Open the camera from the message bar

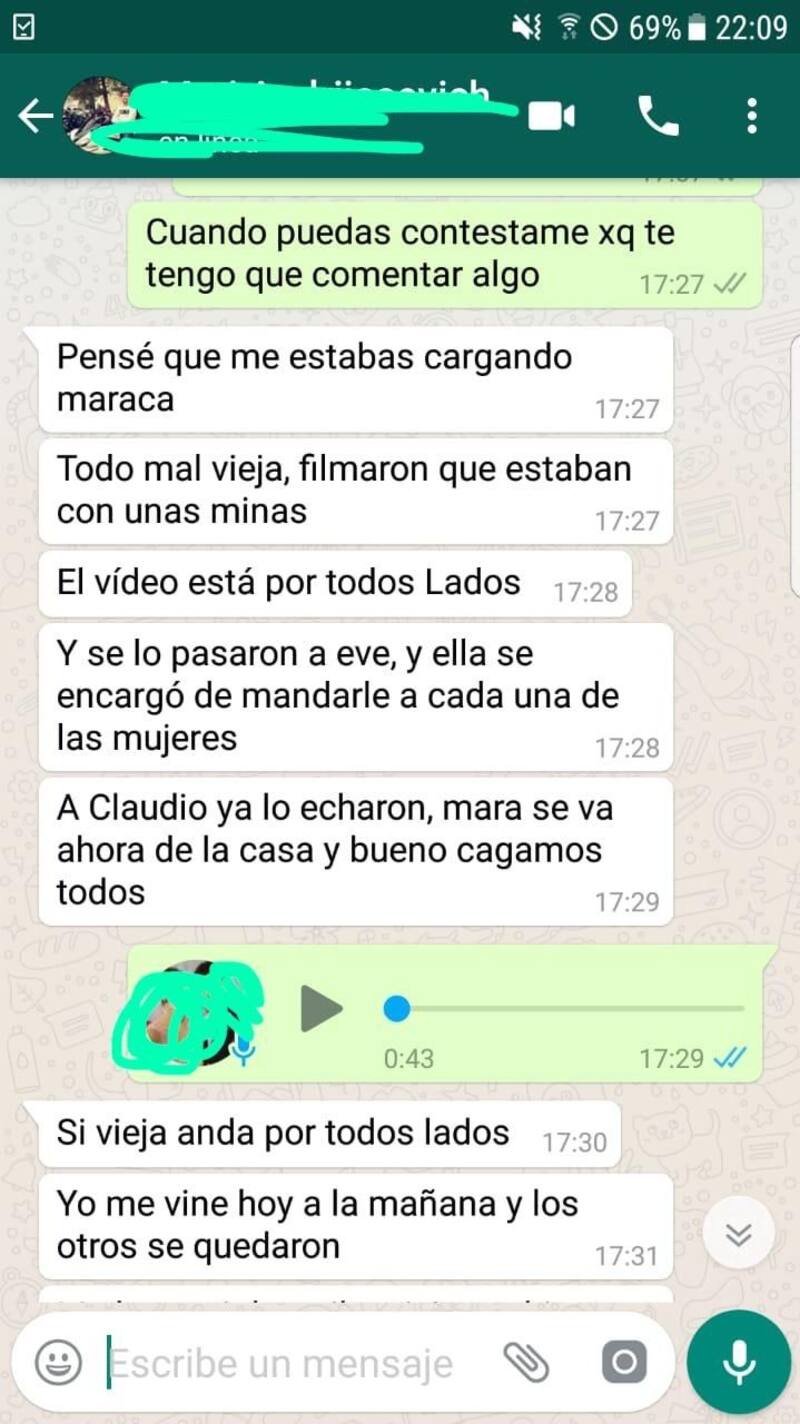click(x=624, y=1363)
